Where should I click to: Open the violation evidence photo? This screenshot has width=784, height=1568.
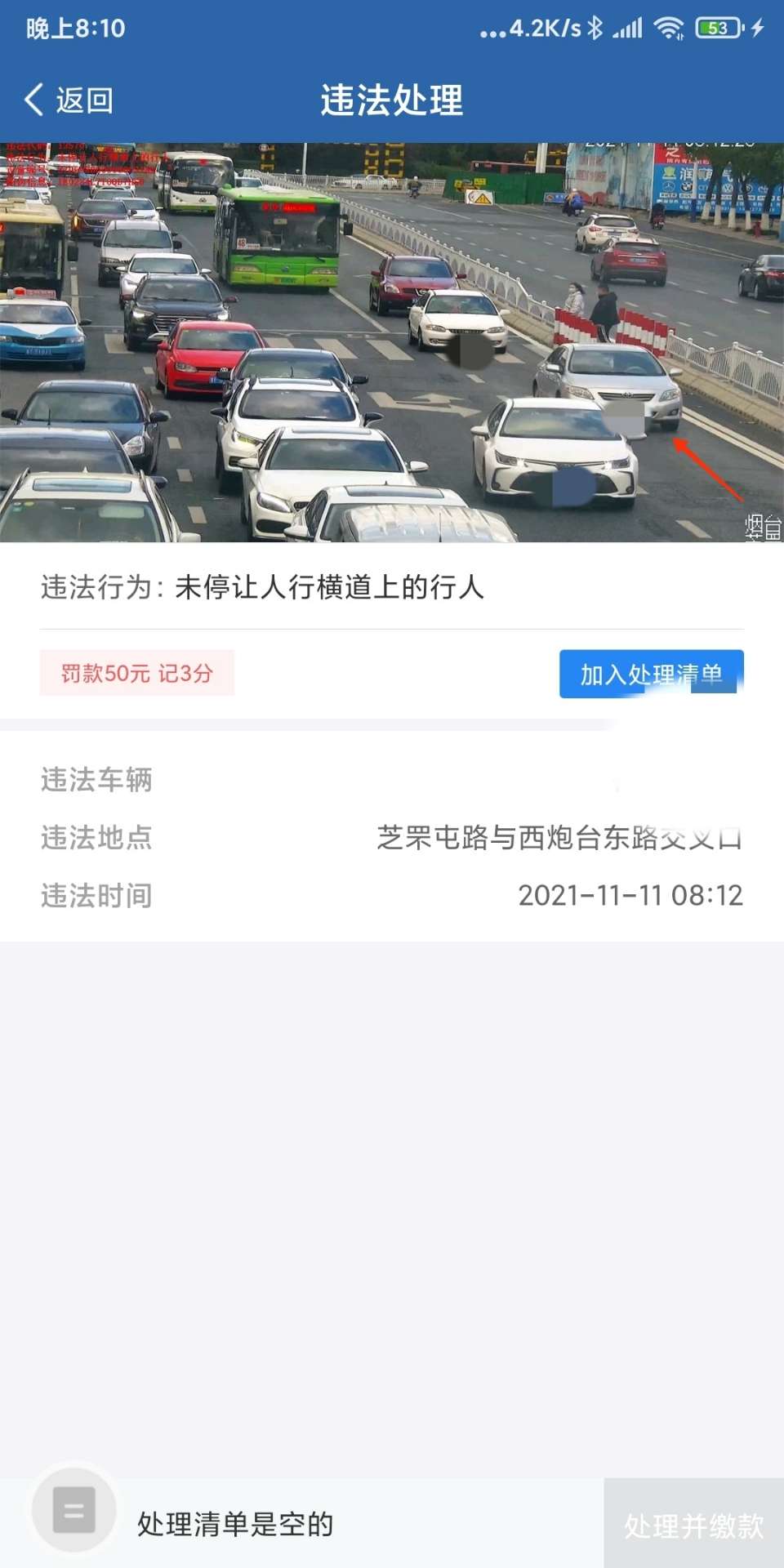click(x=392, y=342)
